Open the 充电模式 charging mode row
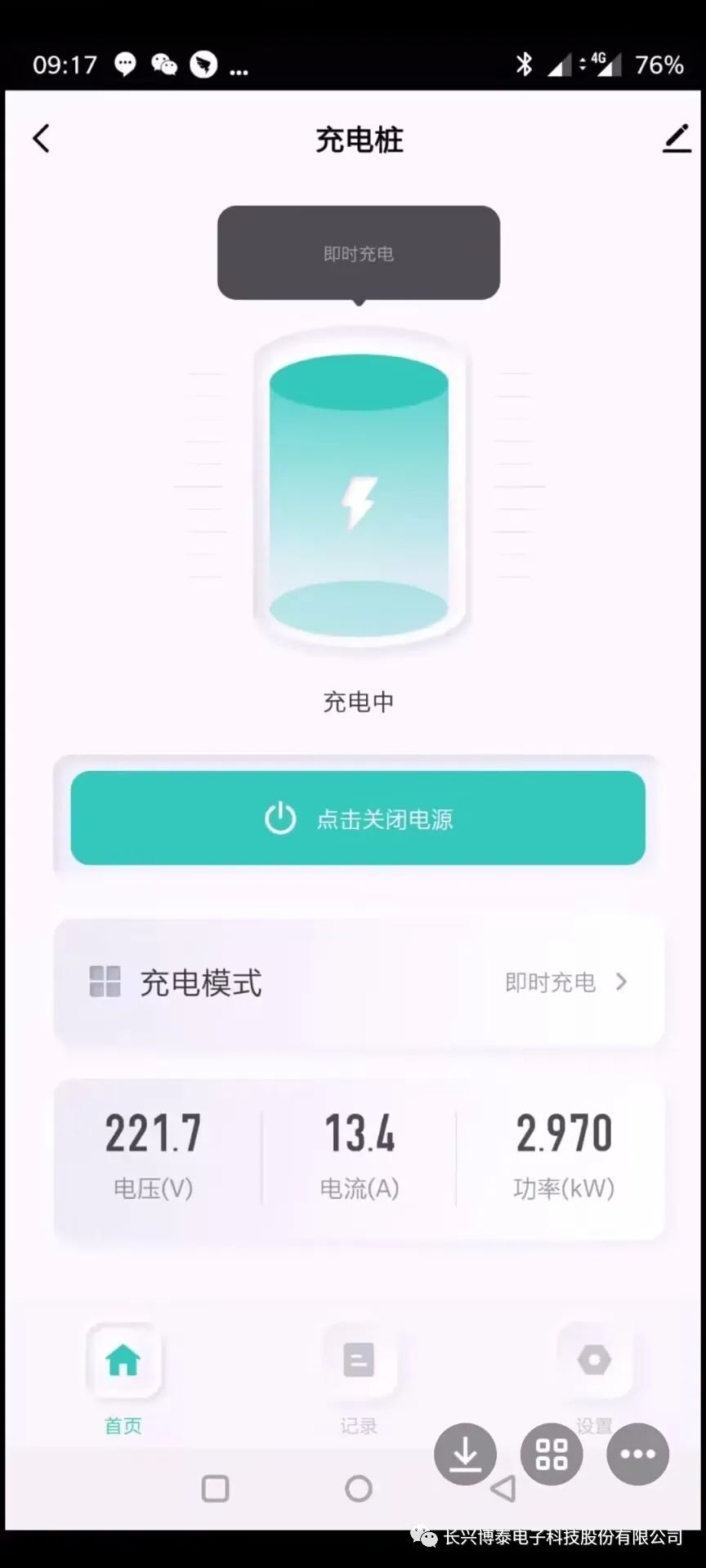706x1568 pixels. (x=358, y=982)
